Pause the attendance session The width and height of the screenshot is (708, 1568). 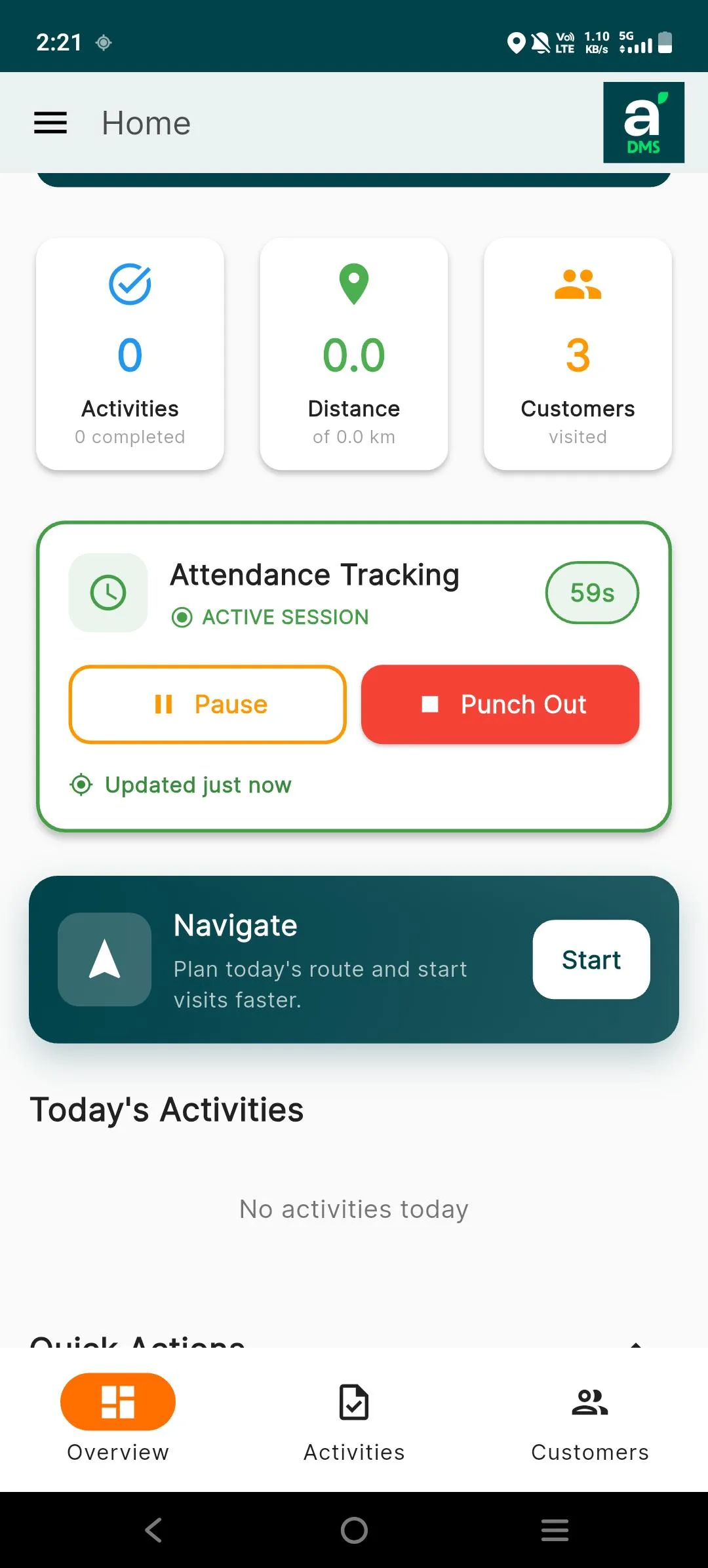pyautogui.click(x=207, y=704)
